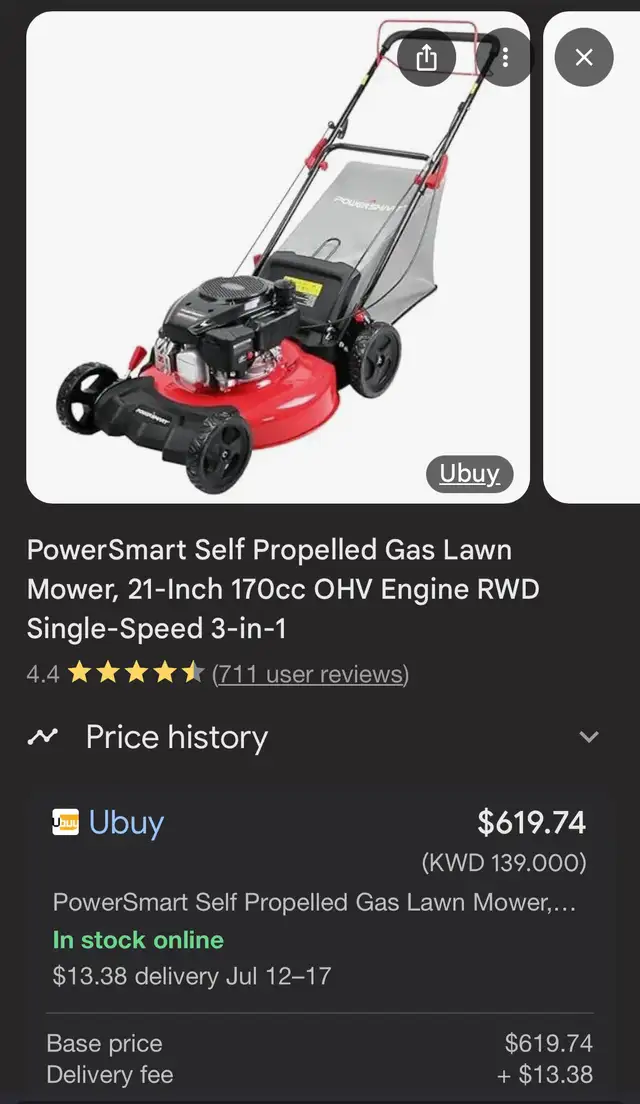Close the product detail panel
Image resolution: width=640 pixels, height=1104 pixels.
584,58
